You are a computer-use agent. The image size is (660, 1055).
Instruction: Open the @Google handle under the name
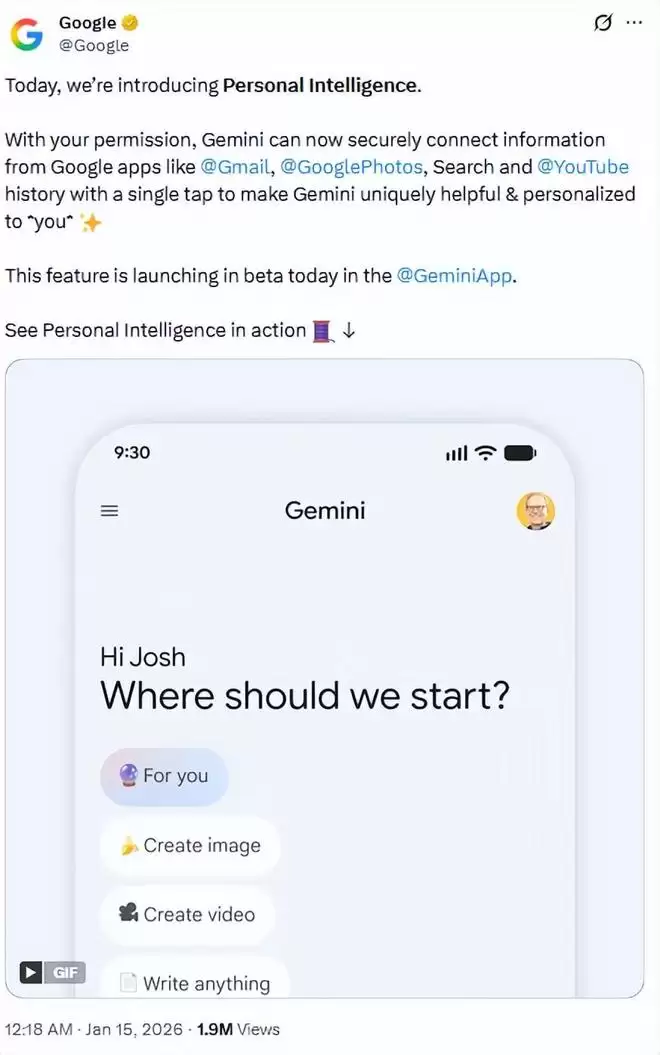coord(94,45)
